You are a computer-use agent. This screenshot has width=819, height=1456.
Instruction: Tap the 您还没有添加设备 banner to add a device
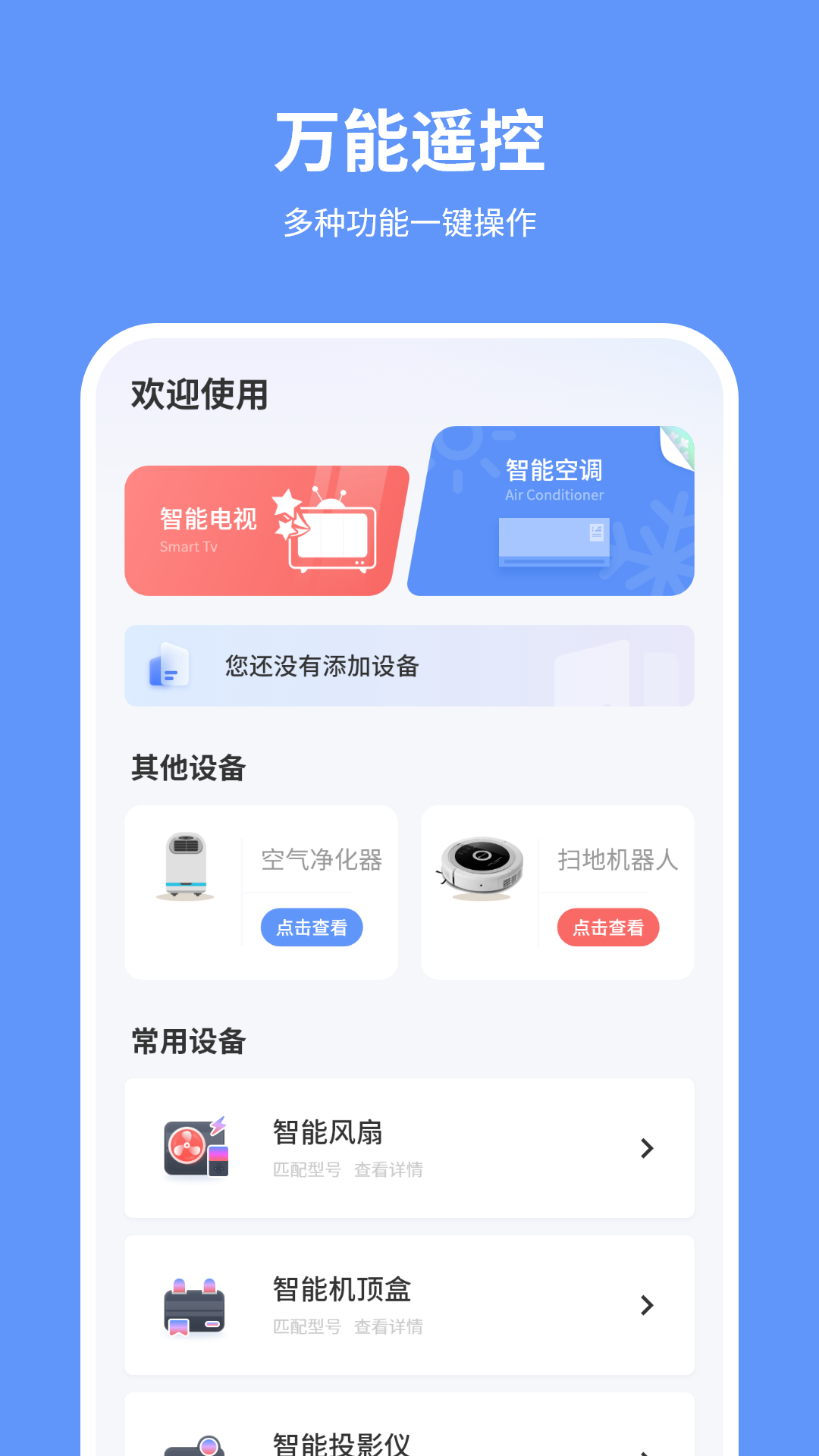[409, 667]
